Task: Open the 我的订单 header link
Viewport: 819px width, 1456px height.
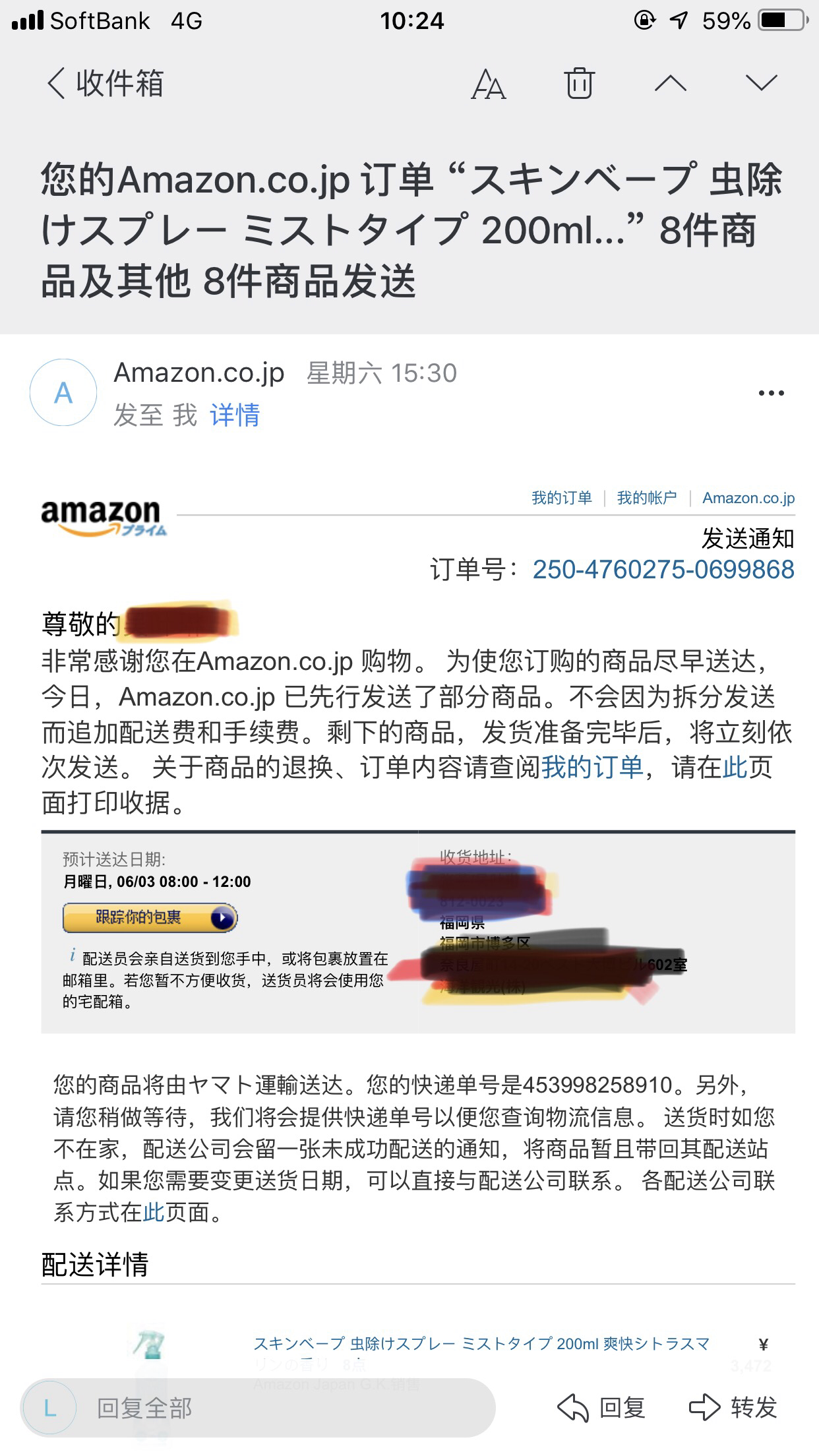Action: [561, 498]
